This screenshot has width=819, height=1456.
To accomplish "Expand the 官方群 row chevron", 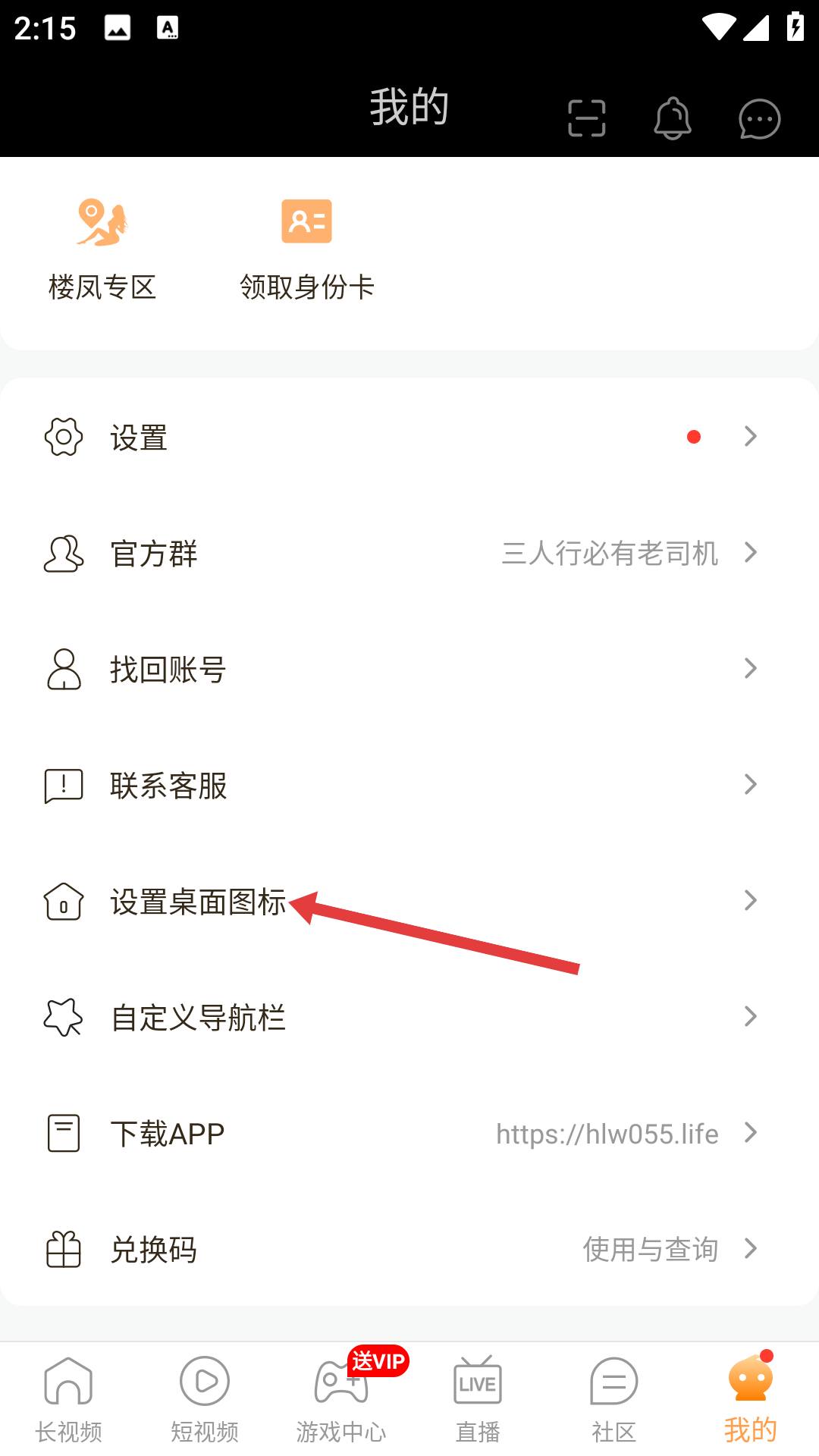I will coord(751,553).
